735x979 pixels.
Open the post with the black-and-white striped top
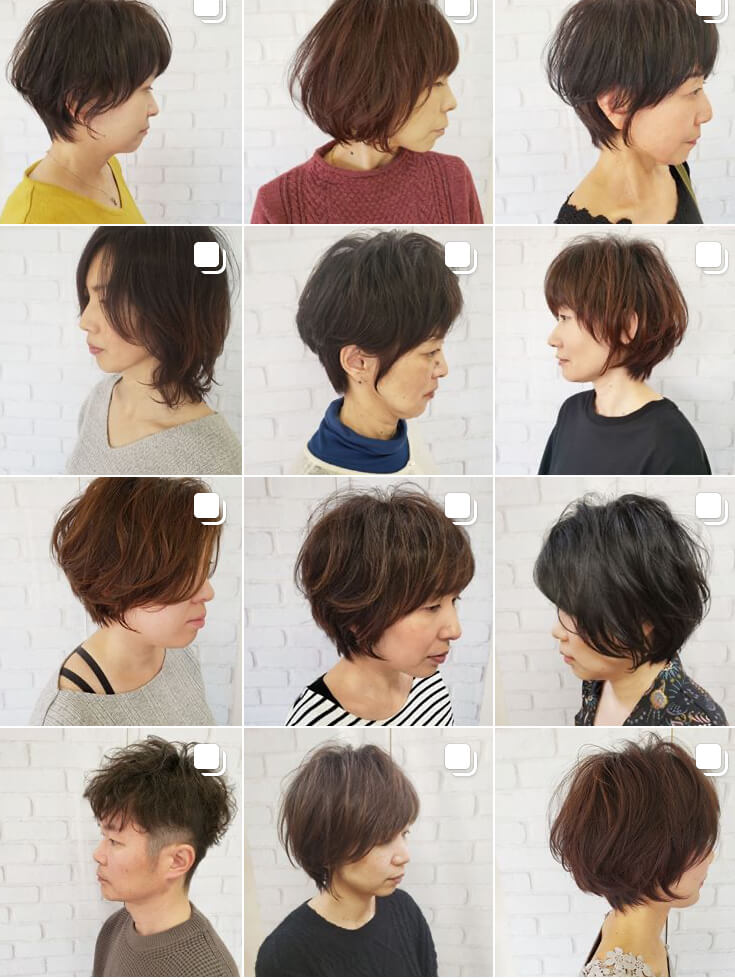368,602
